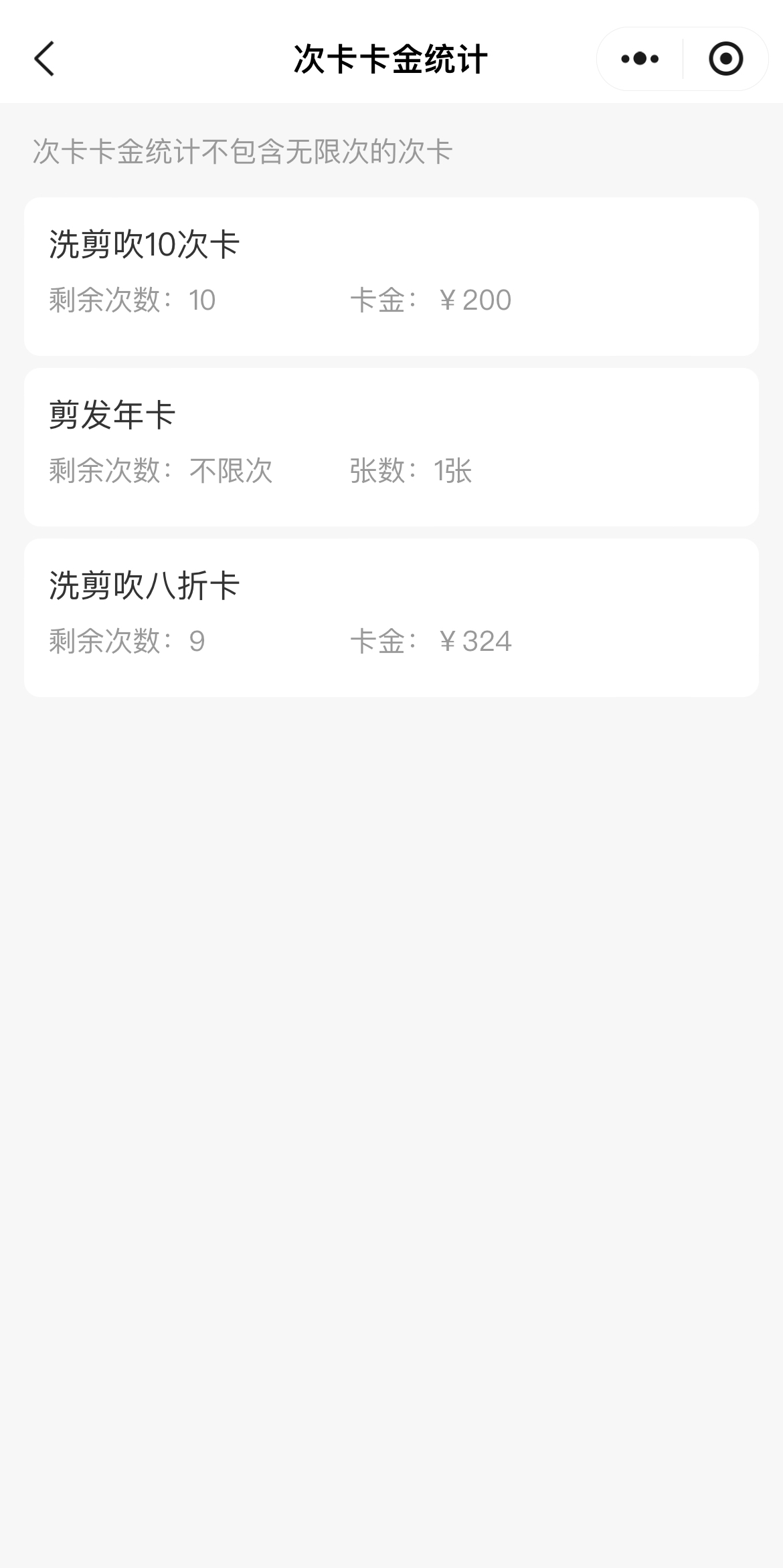Screen dimensions: 783x1568
Task: Close the mini program via circle icon
Action: pyautogui.click(x=725, y=59)
